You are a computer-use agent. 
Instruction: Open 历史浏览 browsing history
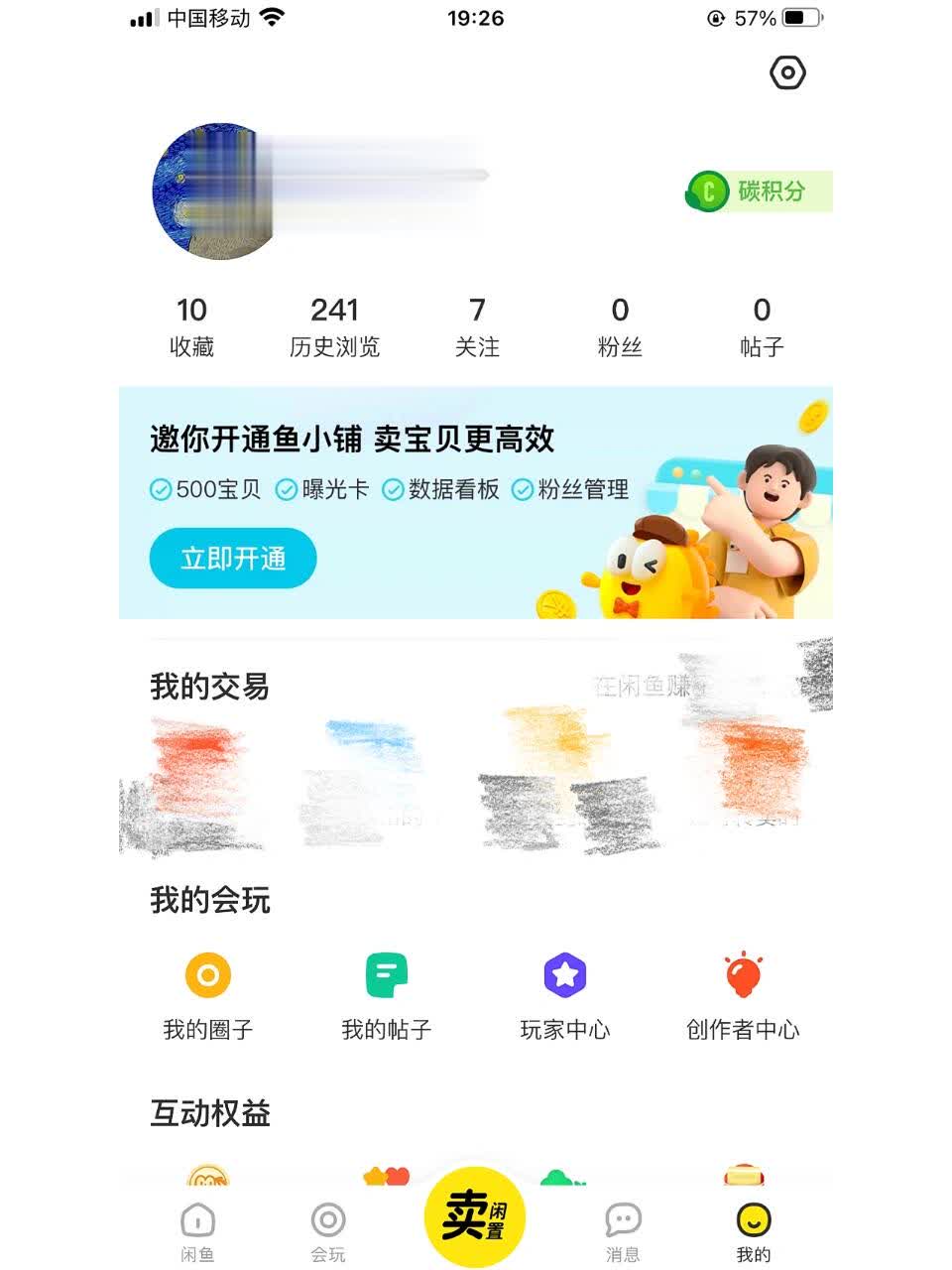tap(334, 326)
